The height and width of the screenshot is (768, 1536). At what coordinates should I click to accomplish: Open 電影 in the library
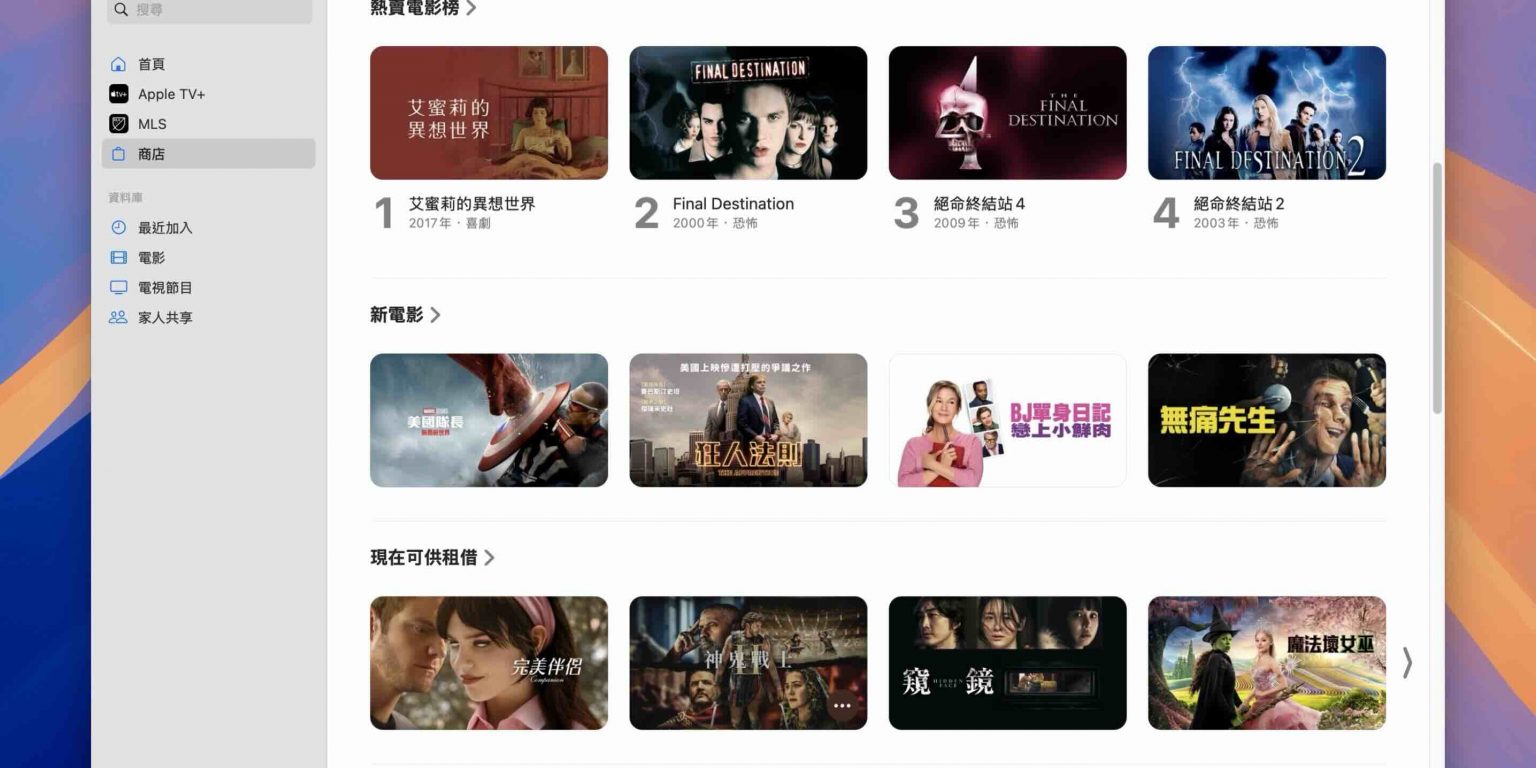coord(151,258)
